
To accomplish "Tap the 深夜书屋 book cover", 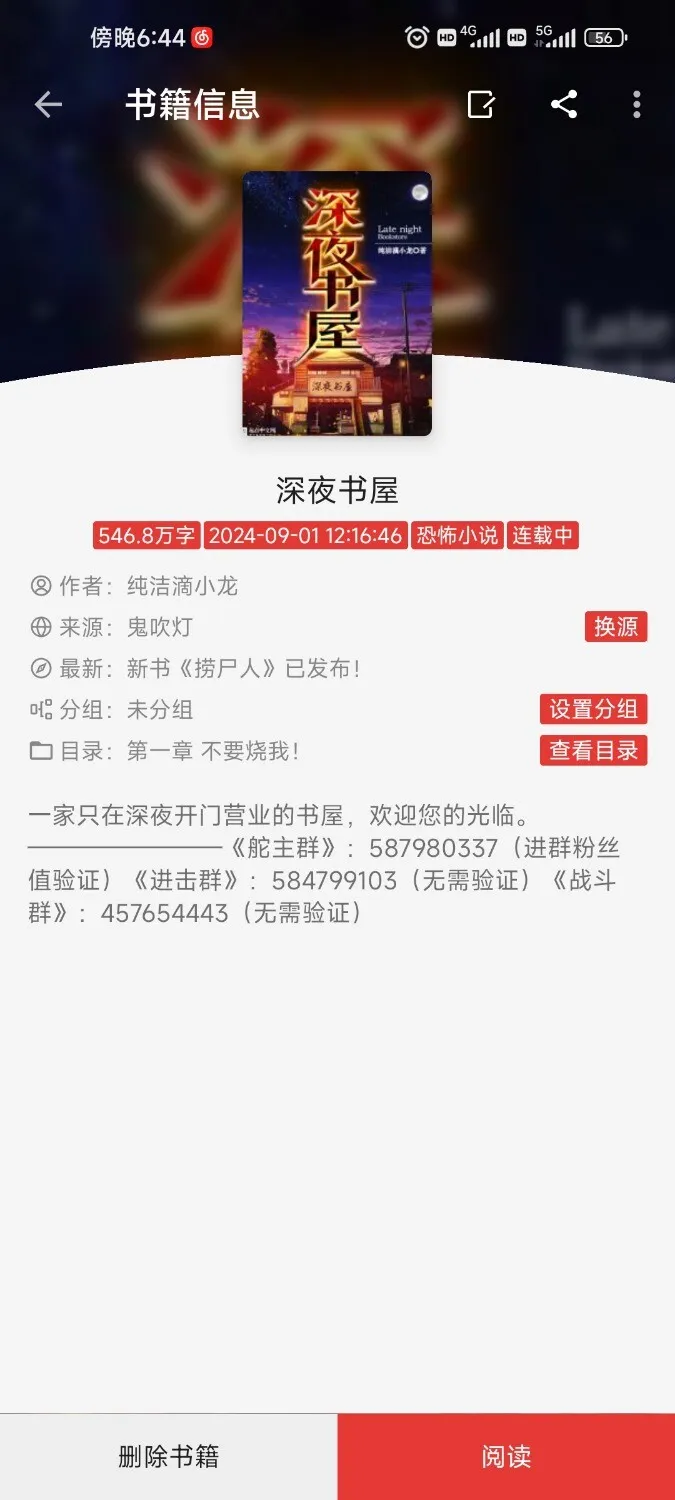I will click(337, 303).
